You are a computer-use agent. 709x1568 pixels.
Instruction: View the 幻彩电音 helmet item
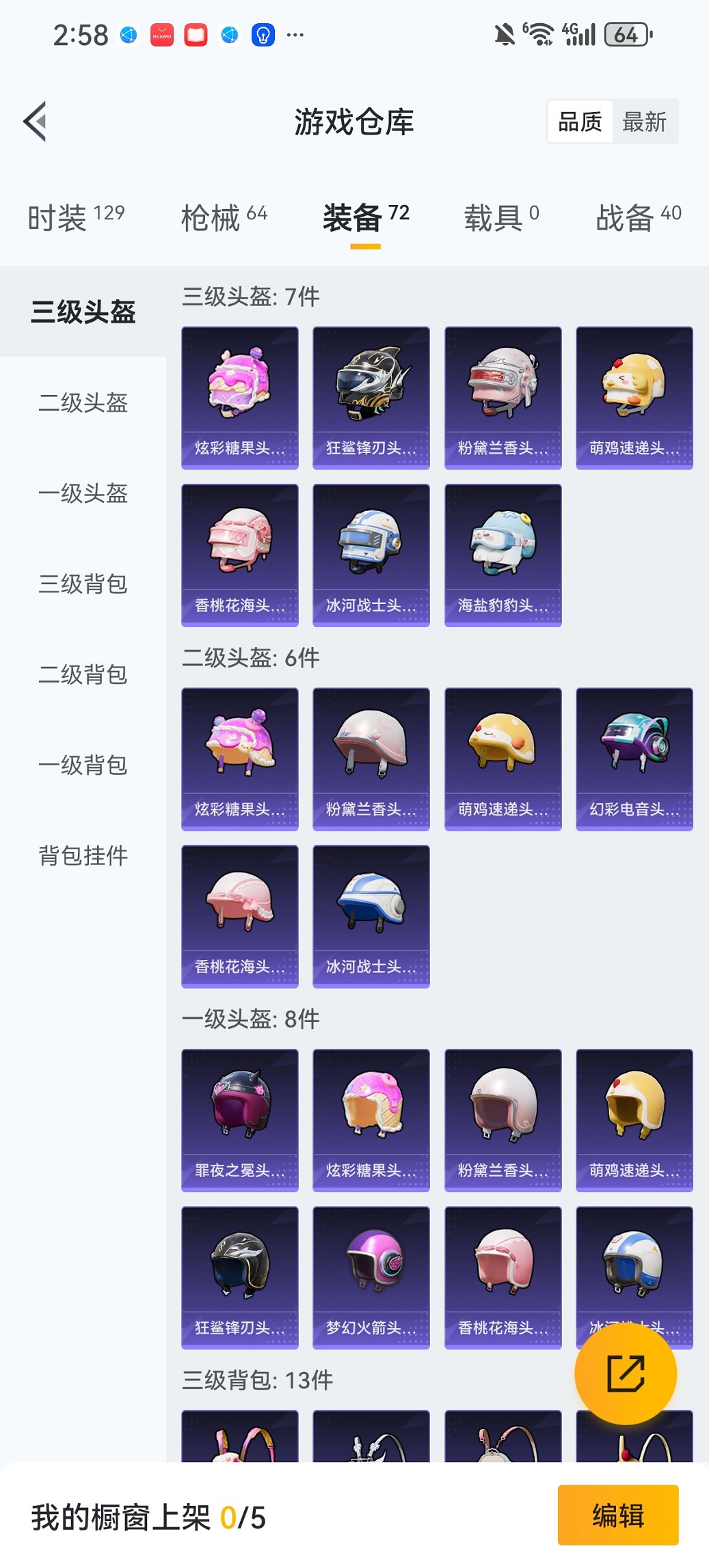point(634,758)
